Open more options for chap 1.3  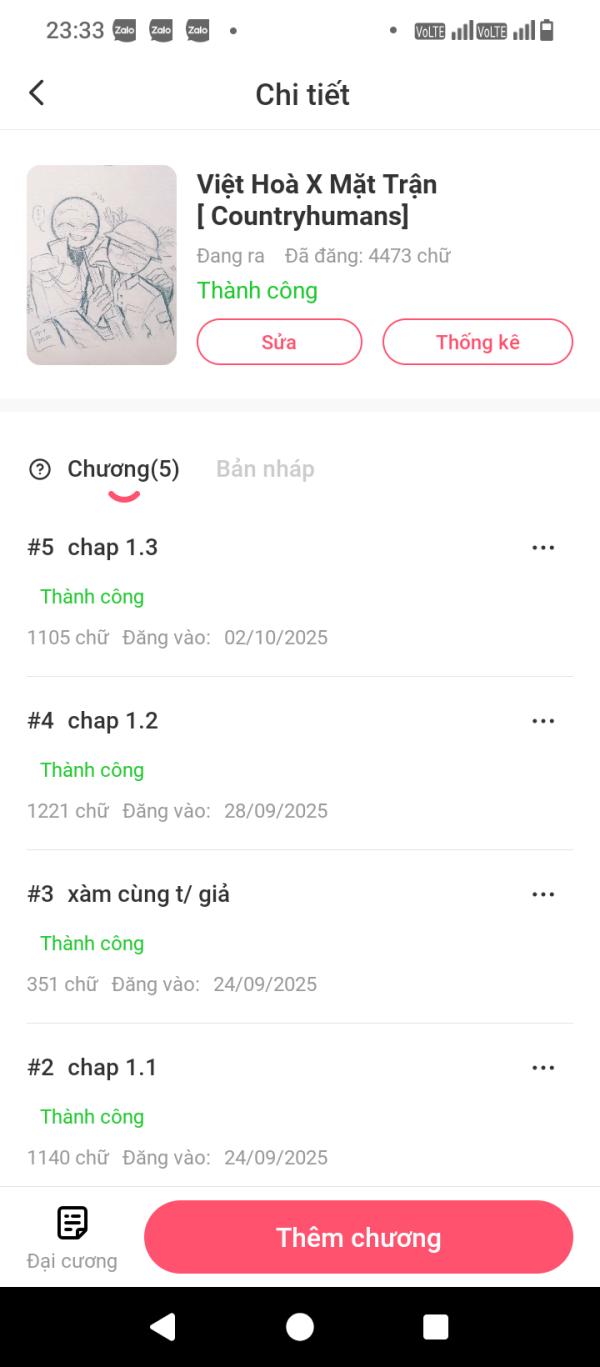[543, 548]
